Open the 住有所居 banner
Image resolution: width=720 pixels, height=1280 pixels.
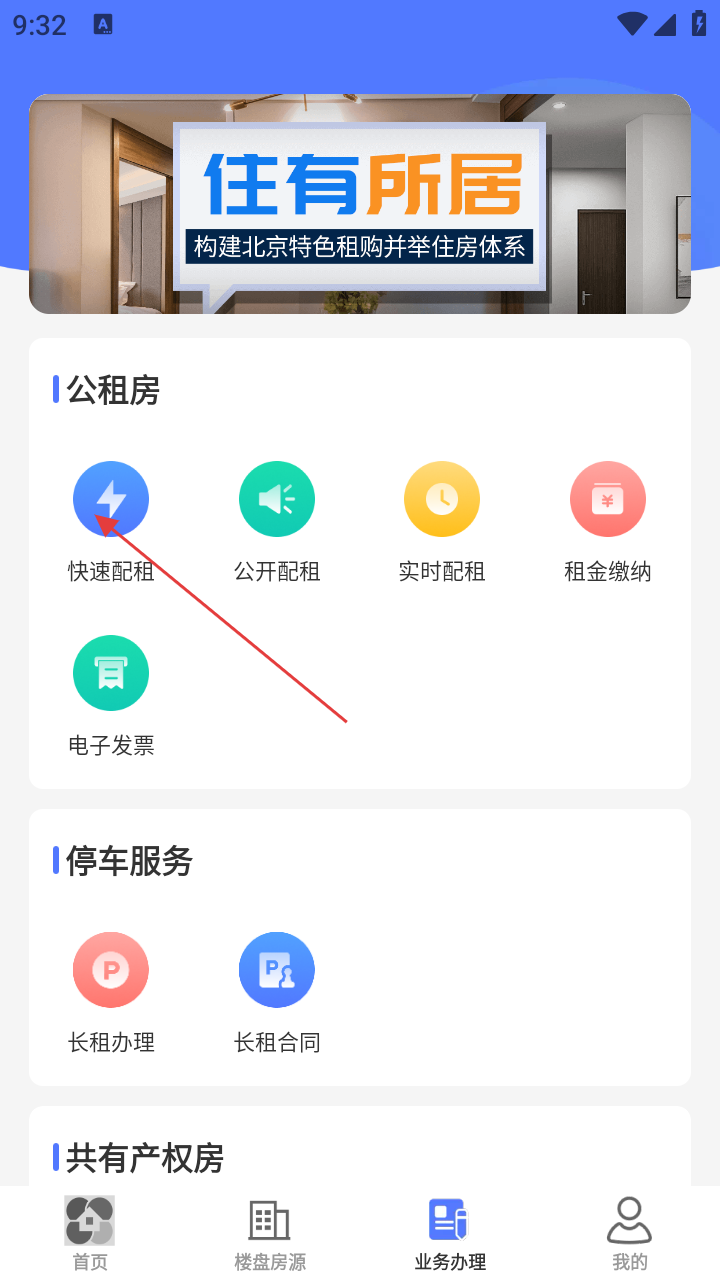(x=360, y=204)
